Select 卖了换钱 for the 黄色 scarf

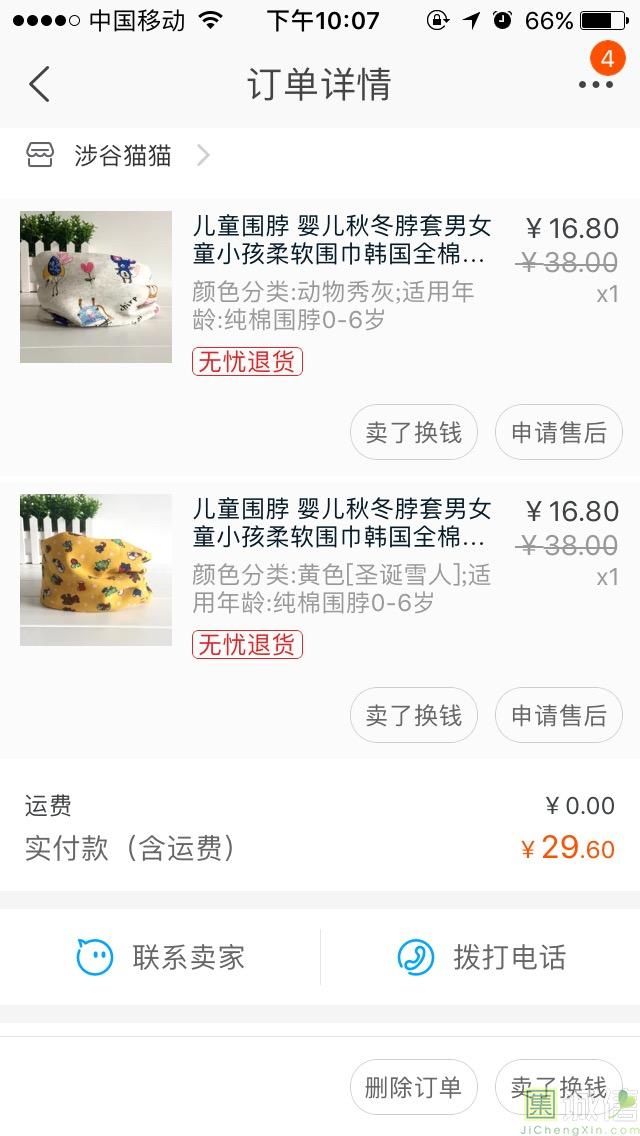(x=413, y=716)
